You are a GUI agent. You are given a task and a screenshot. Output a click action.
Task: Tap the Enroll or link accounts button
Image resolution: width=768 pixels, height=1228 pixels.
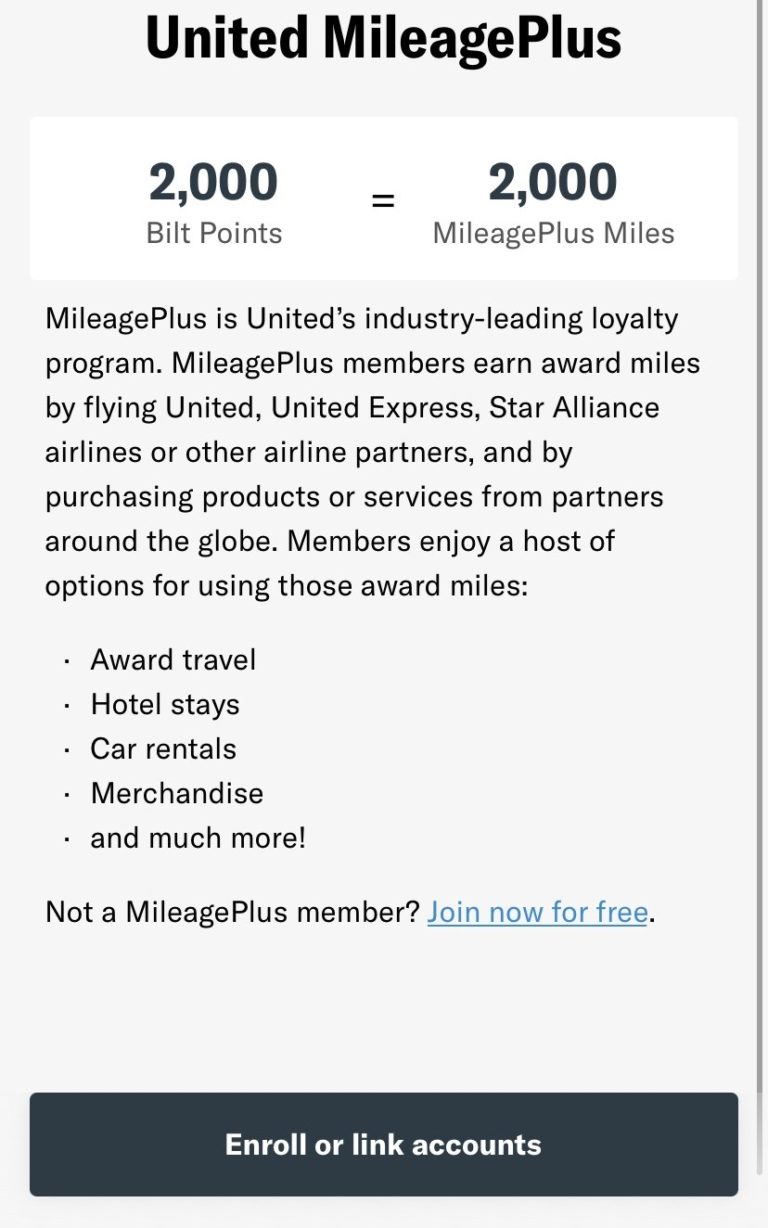[384, 1144]
